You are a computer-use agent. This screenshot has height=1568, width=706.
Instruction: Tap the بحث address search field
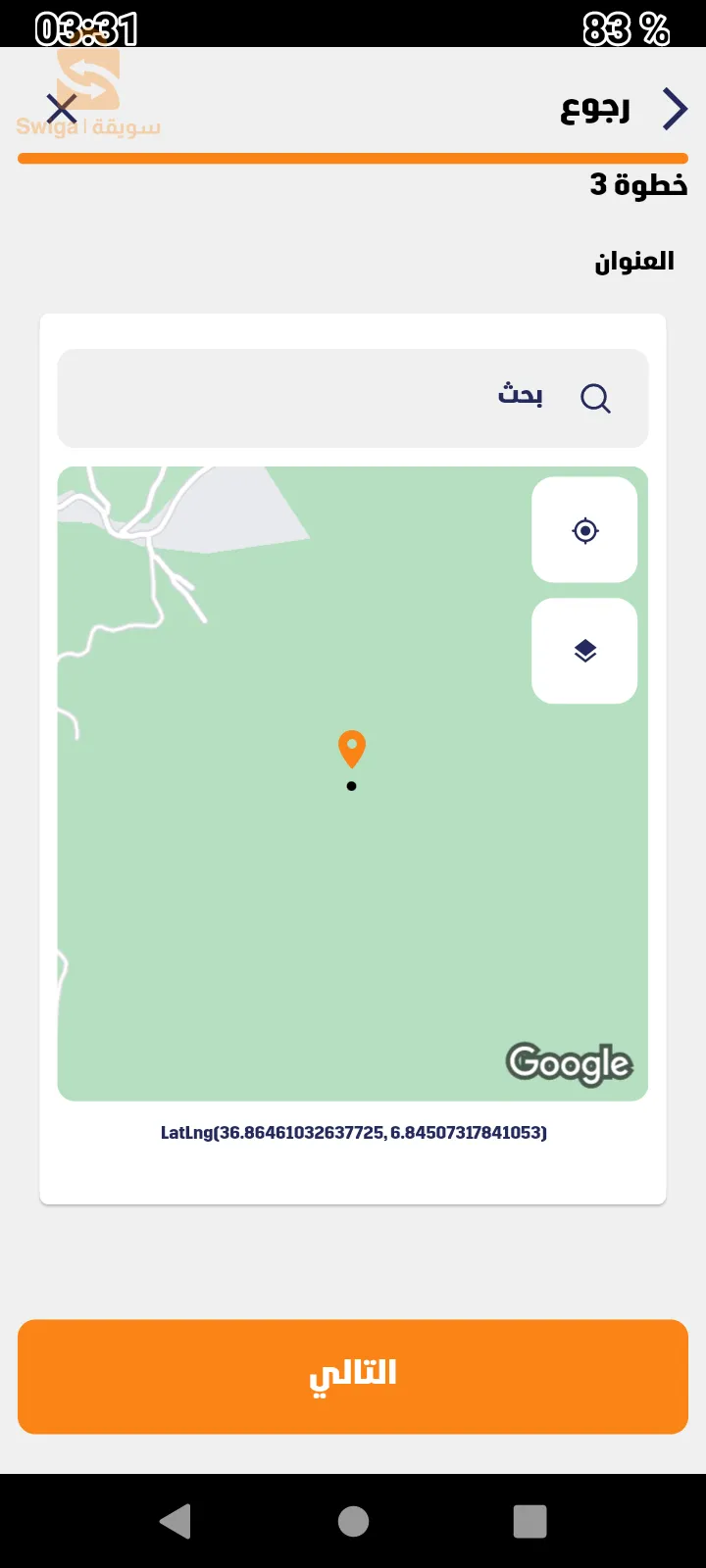(353, 398)
